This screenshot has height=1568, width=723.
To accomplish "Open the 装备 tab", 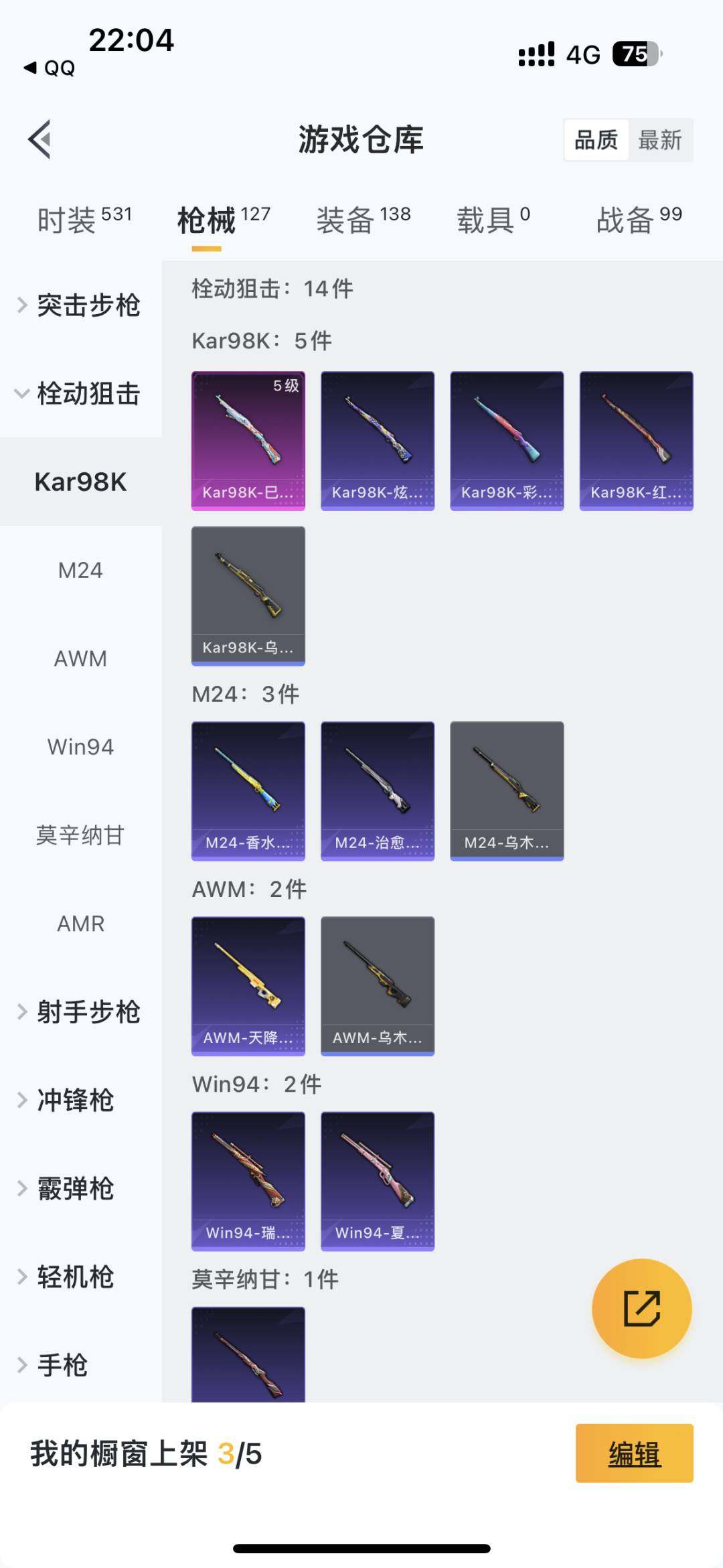I will click(363, 220).
